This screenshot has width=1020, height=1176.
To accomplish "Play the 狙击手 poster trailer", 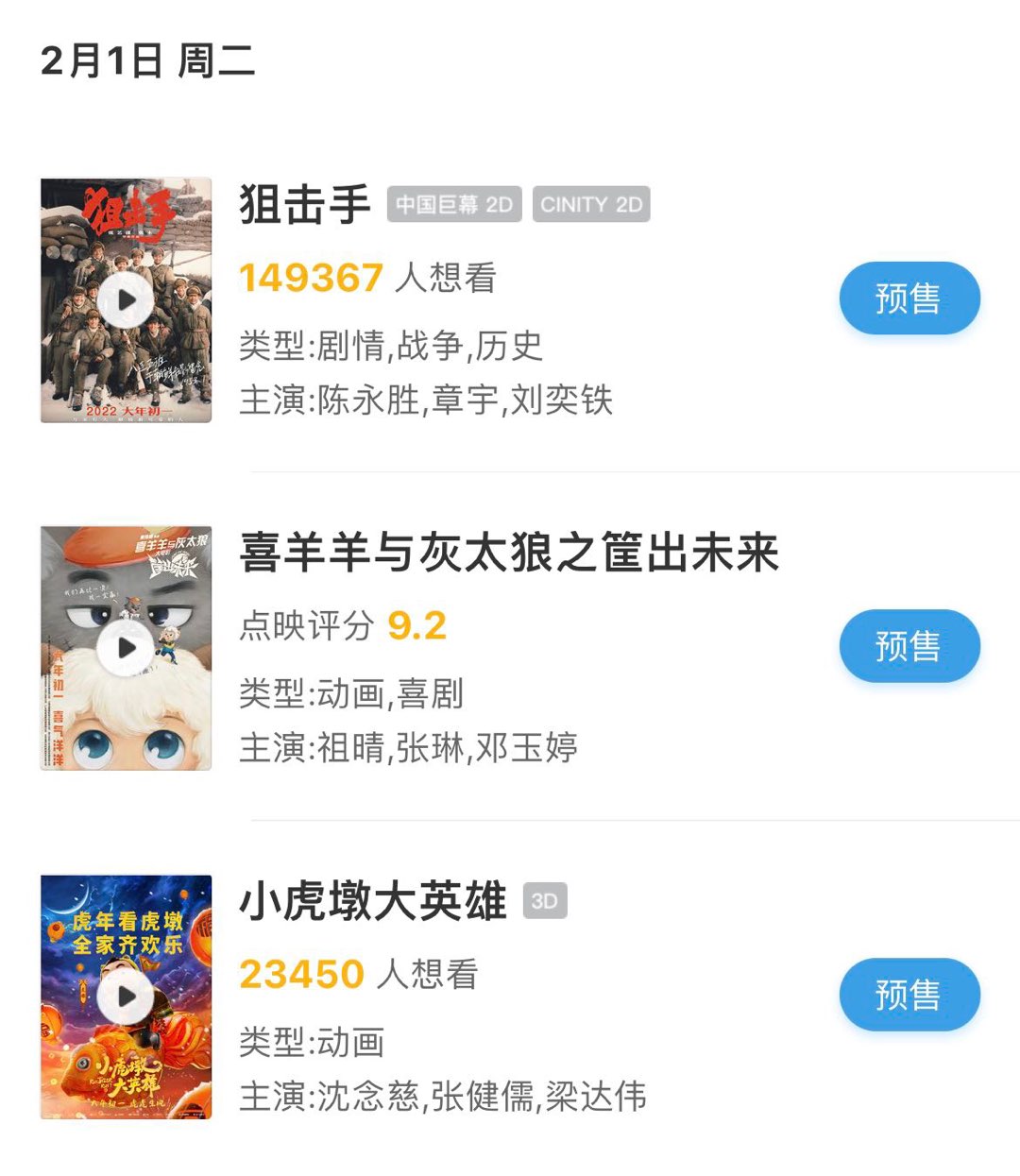I will tap(127, 300).
